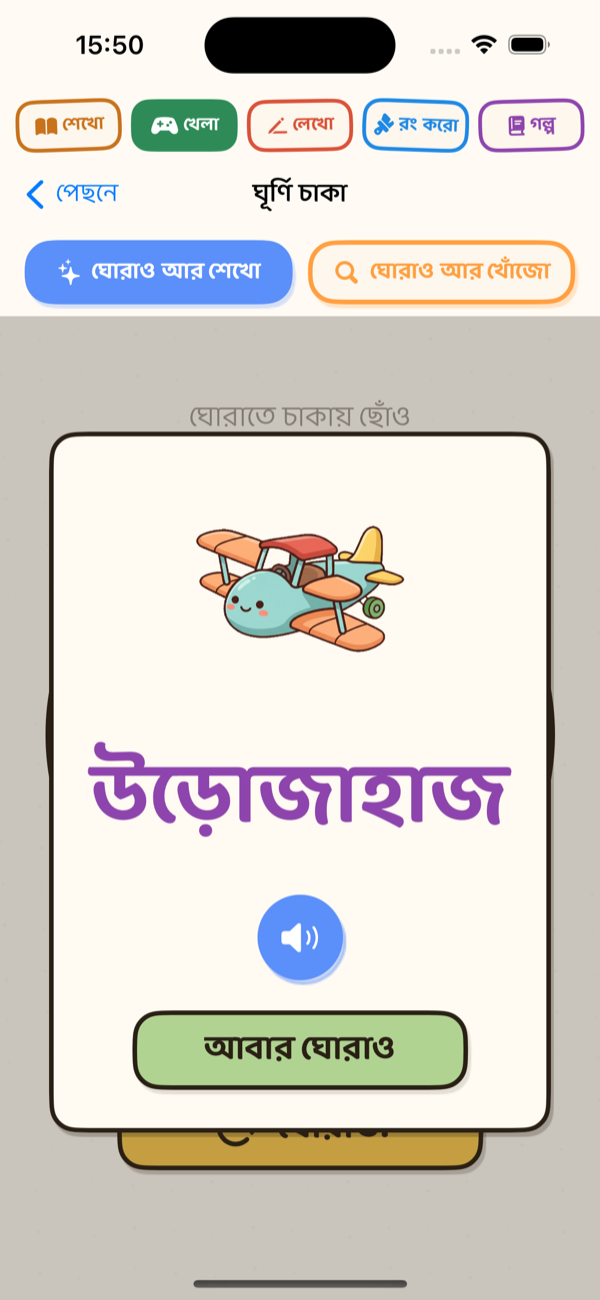This screenshot has width=600, height=1300.
Task: Open the রং করো tab
Action: tap(415, 126)
